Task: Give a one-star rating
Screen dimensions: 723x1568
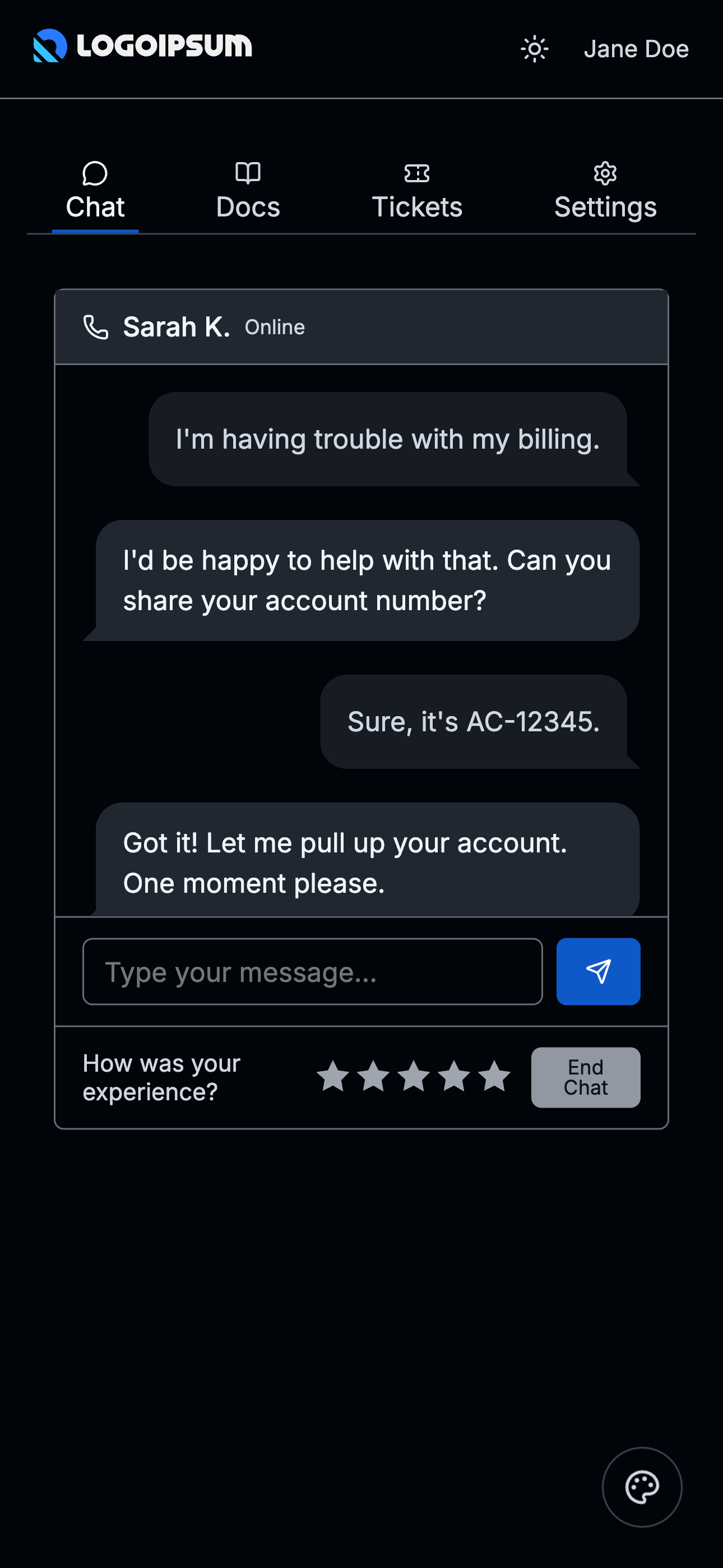Action: pos(333,1076)
